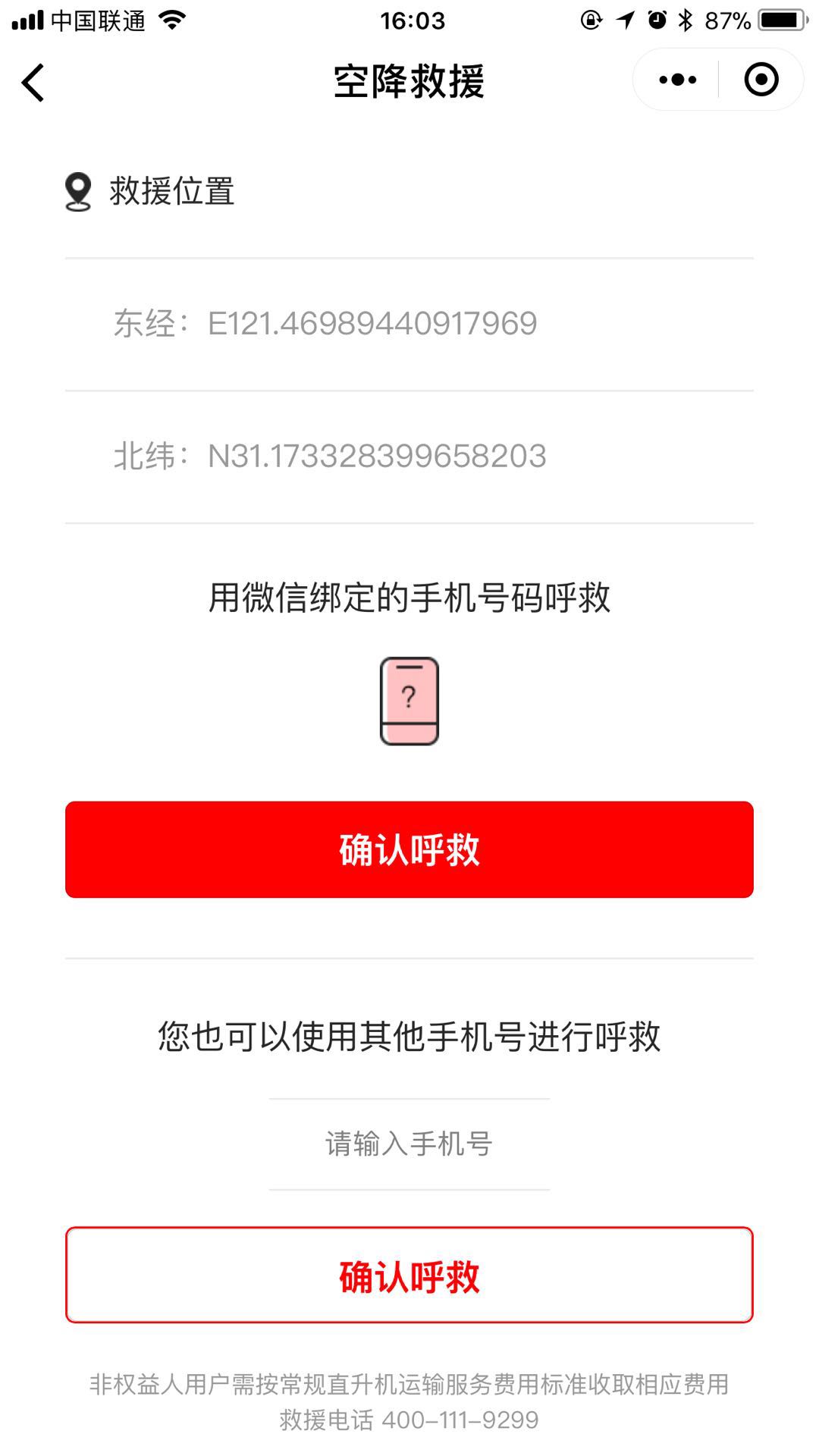Tap the outlined 确认呼救 button
Image resolution: width=819 pixels, height=1456 pixels.
click(x=409, y=1276)
